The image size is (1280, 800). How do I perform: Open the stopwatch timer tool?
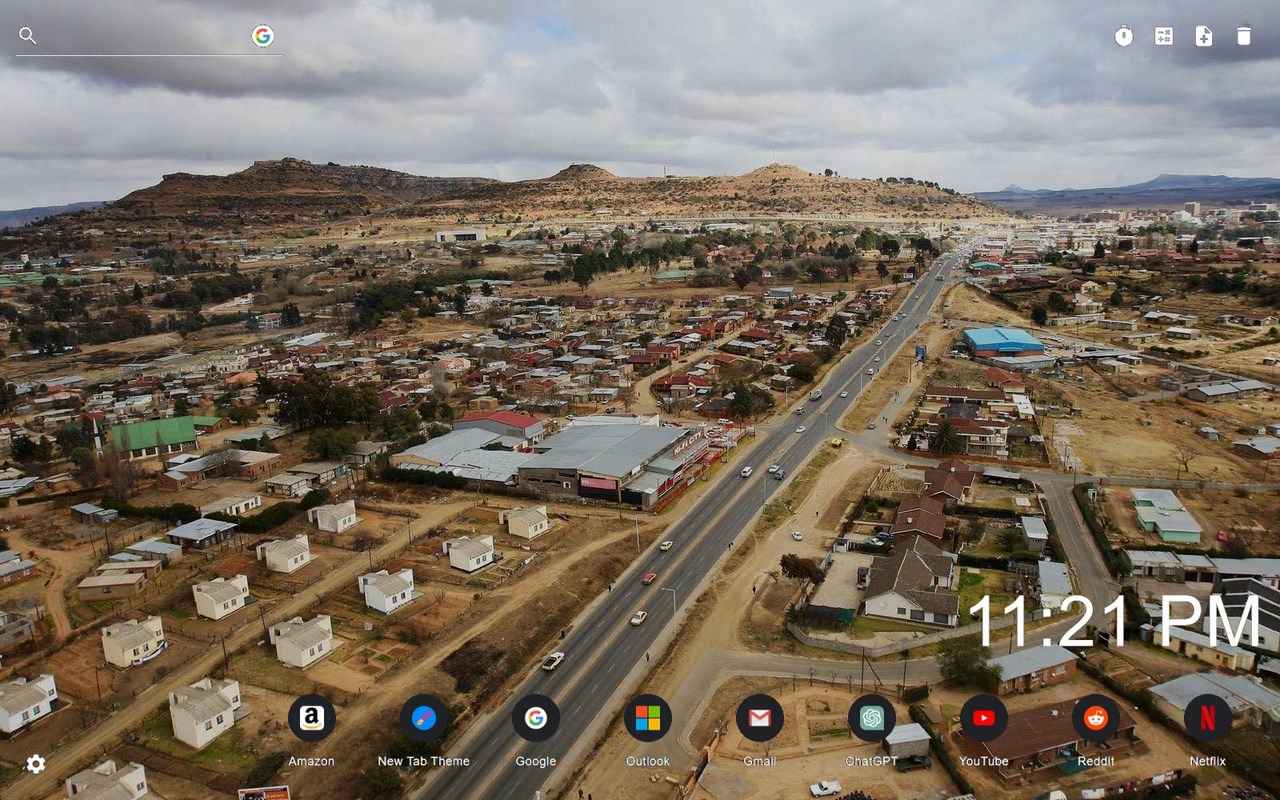[1124, 36]
